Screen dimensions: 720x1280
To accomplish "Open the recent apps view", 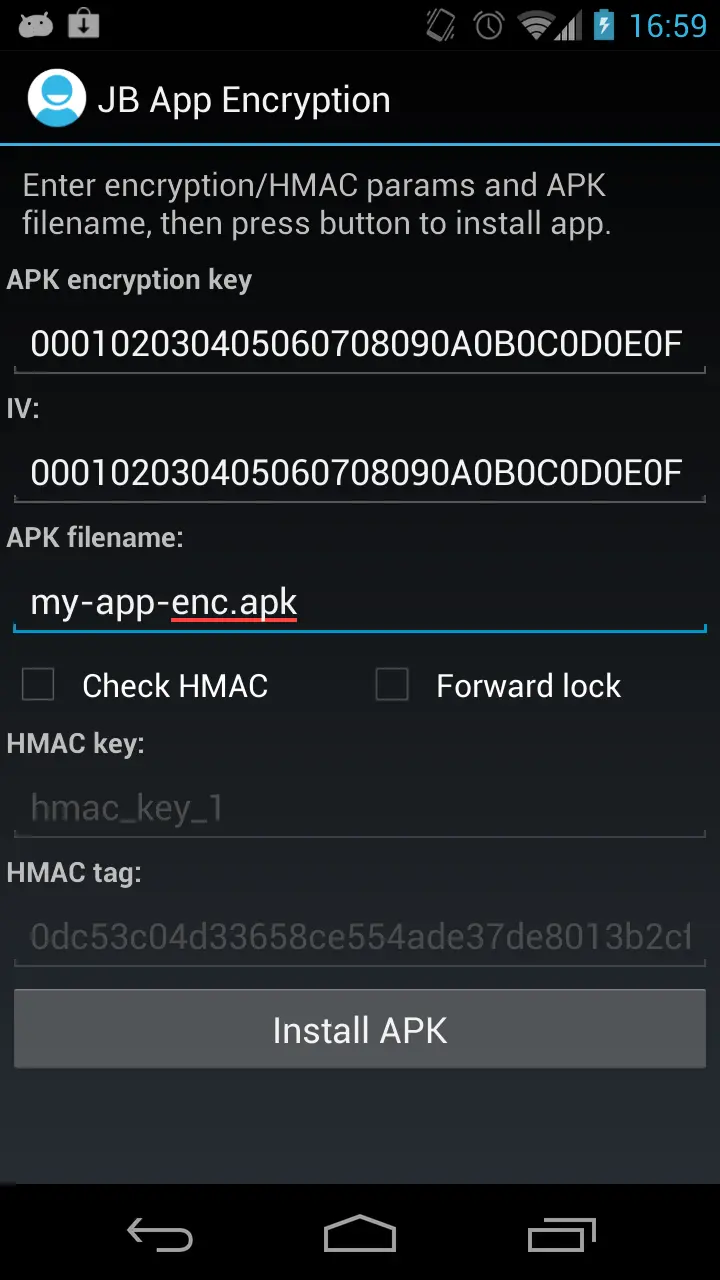I will coord(561,1235).
